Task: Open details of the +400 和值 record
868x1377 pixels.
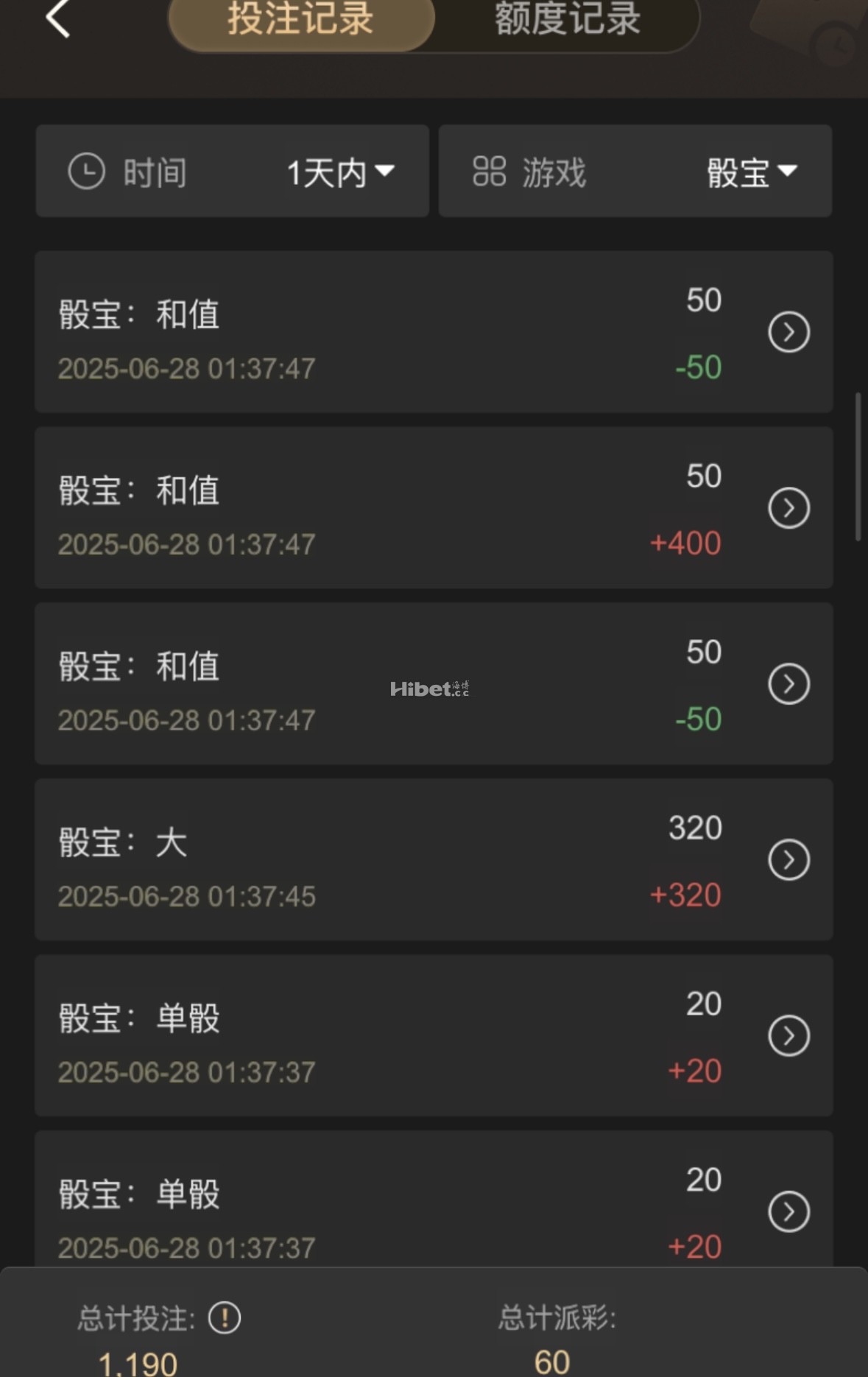Action: tap(788, 507)
